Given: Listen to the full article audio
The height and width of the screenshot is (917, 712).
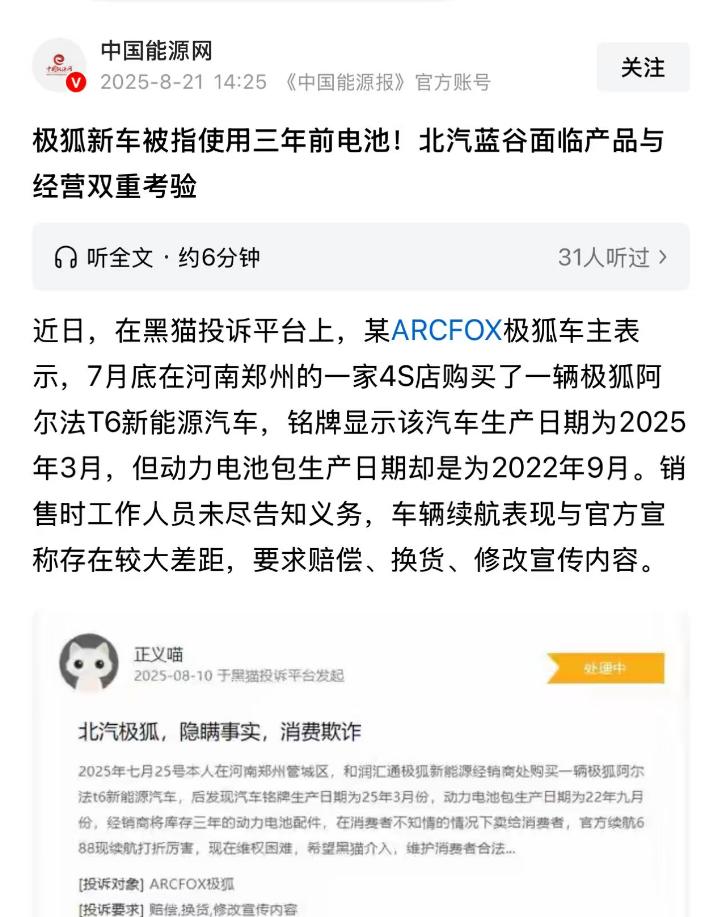Looking at the screenshot, I should pyautogui.click(x=158, y=257).
